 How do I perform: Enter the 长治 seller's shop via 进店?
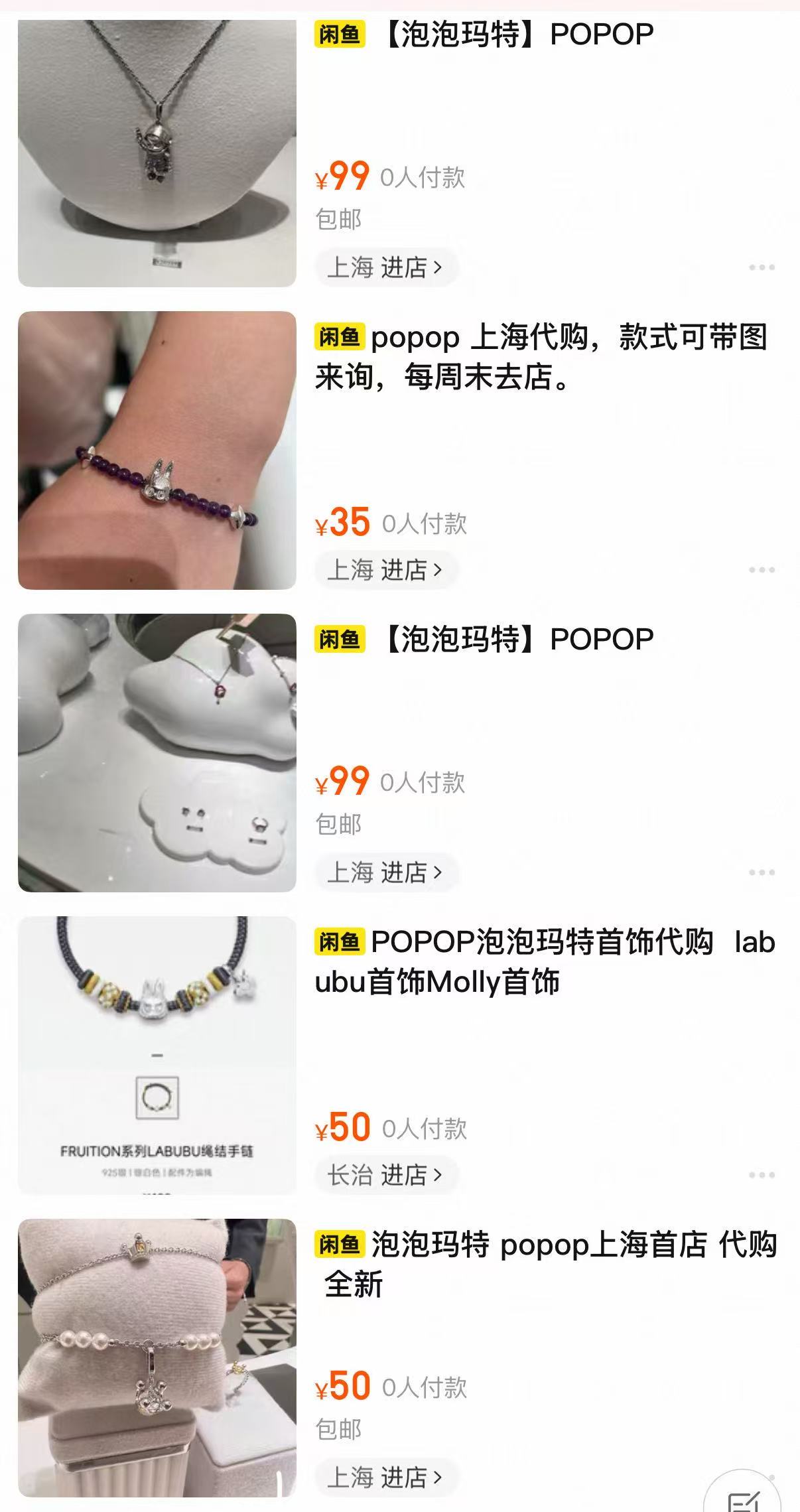(385, 1175)
